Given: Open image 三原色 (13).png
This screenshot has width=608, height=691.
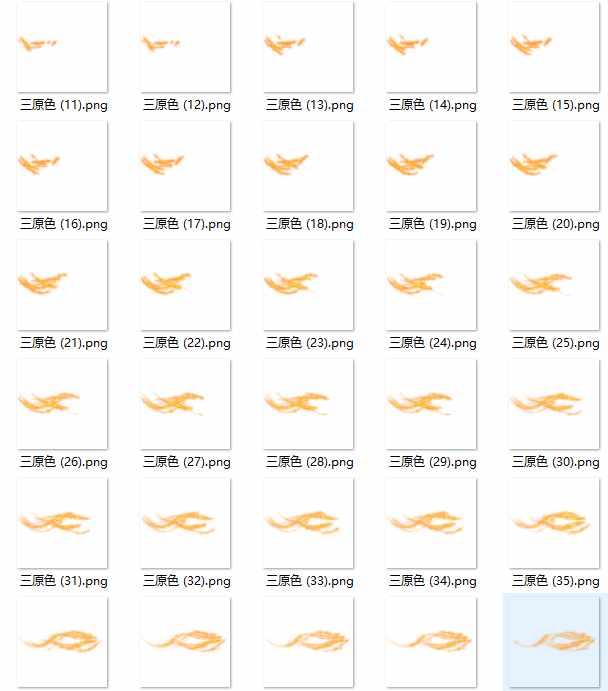Looking at the screenshot, I should (308, 47).
